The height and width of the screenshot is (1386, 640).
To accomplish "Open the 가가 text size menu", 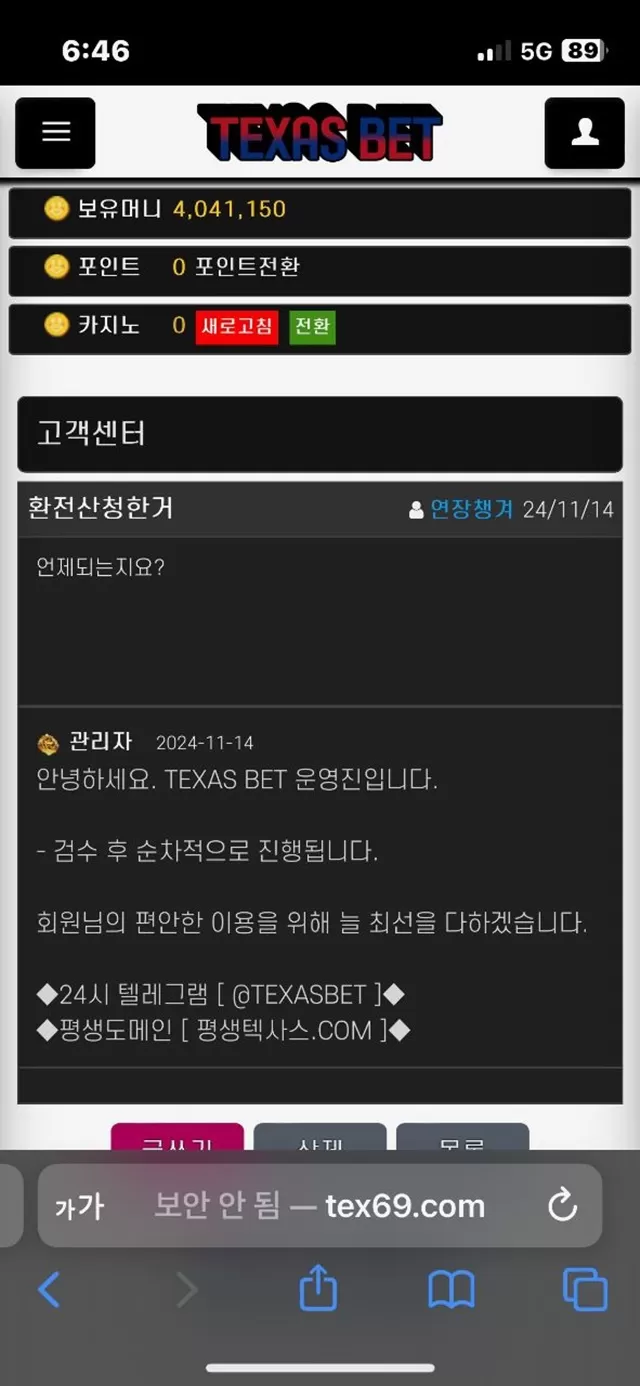I will (79, 1206).
